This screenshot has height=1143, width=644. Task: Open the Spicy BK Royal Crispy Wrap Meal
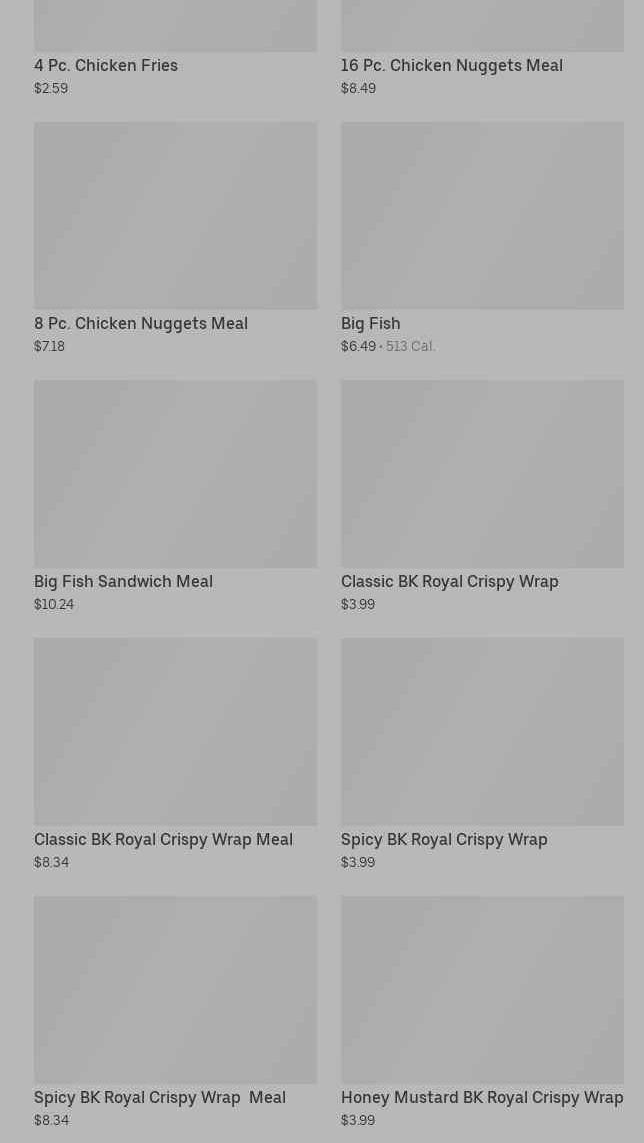tap(175, 1010)
